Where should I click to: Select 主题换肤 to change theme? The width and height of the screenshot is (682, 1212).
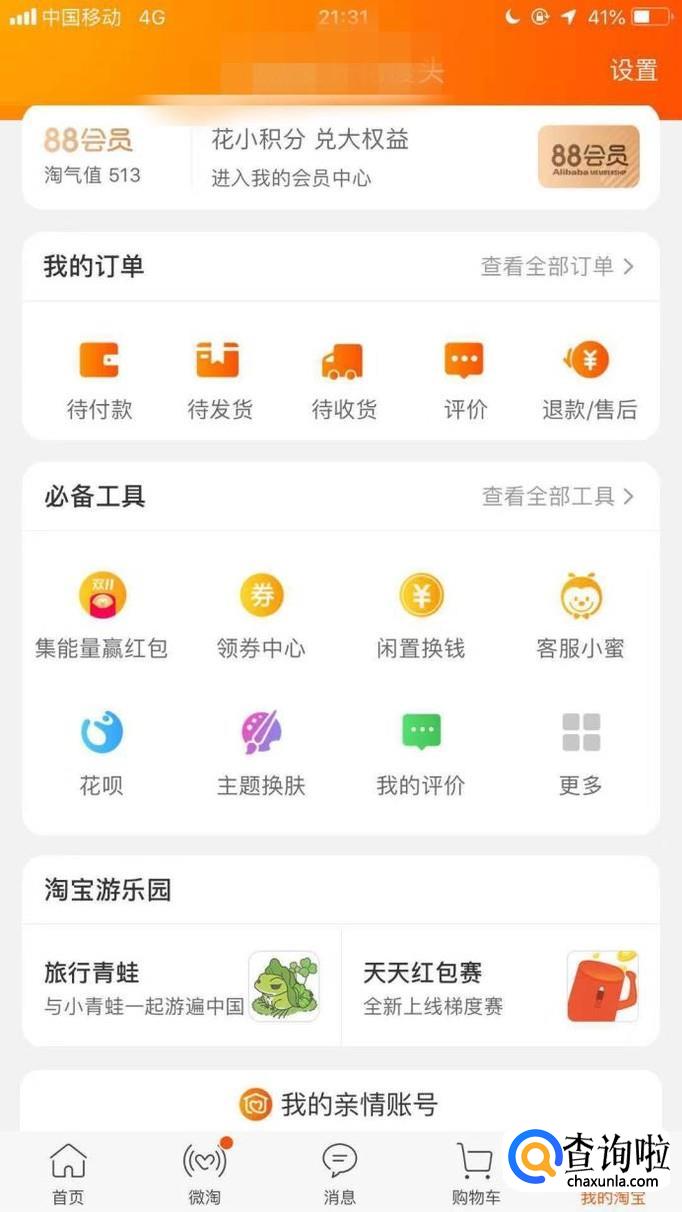[x=261, y=753]
